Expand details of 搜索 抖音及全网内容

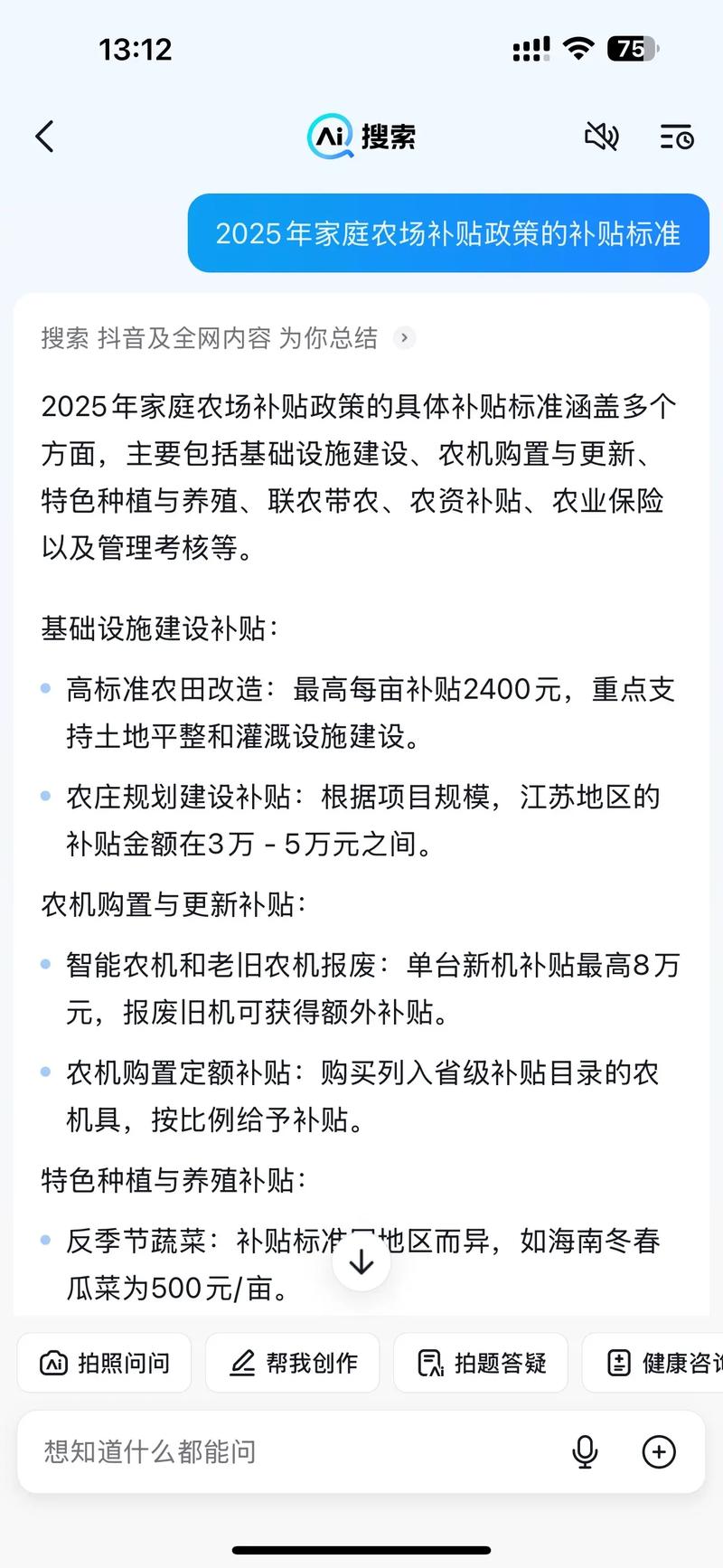click(x=210, y=338)
